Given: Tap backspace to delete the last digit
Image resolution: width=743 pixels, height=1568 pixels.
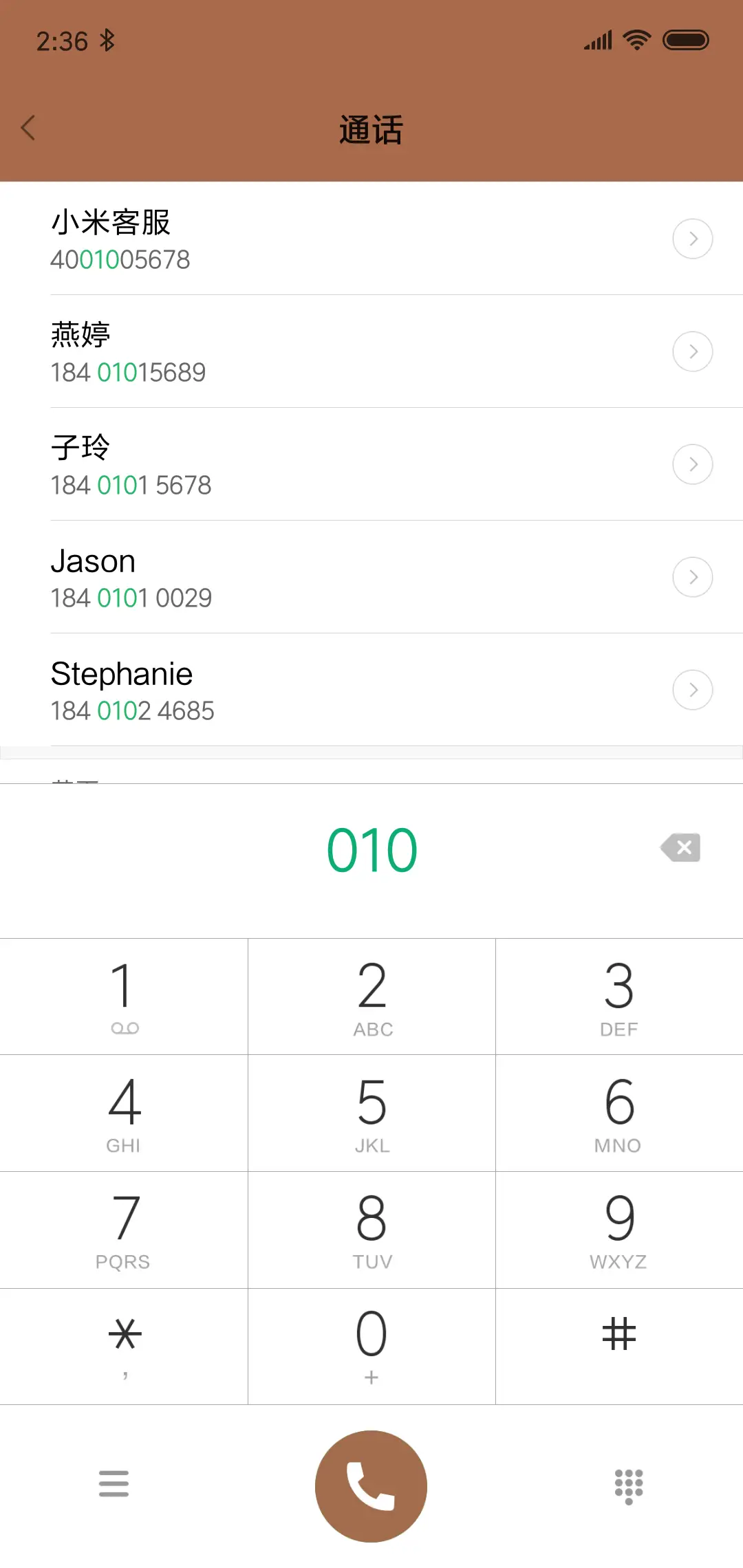Looking at the screenshot, I should tap(680, 847).
